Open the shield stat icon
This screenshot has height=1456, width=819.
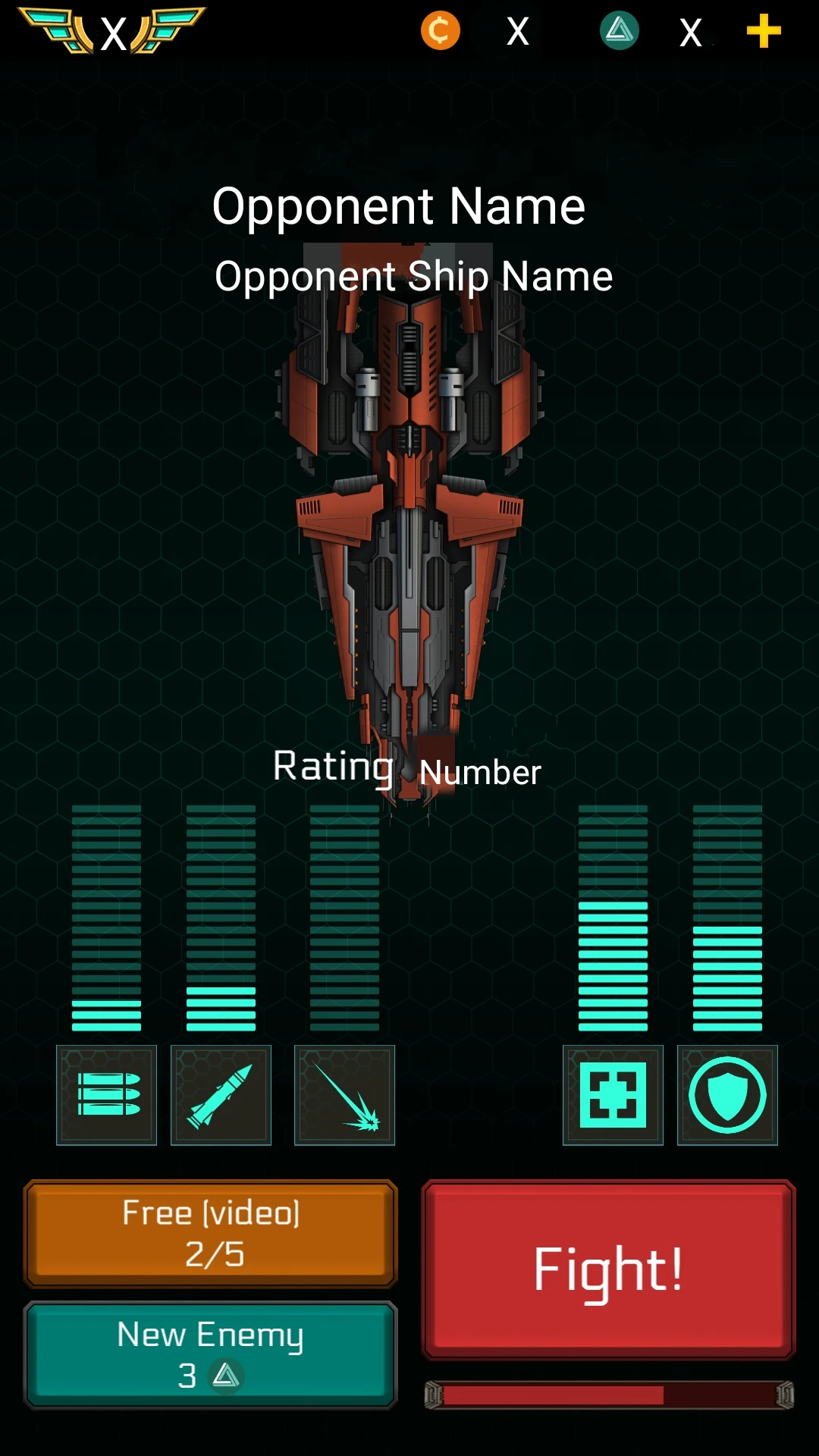pyautogui.click(x=727, y=1095)
